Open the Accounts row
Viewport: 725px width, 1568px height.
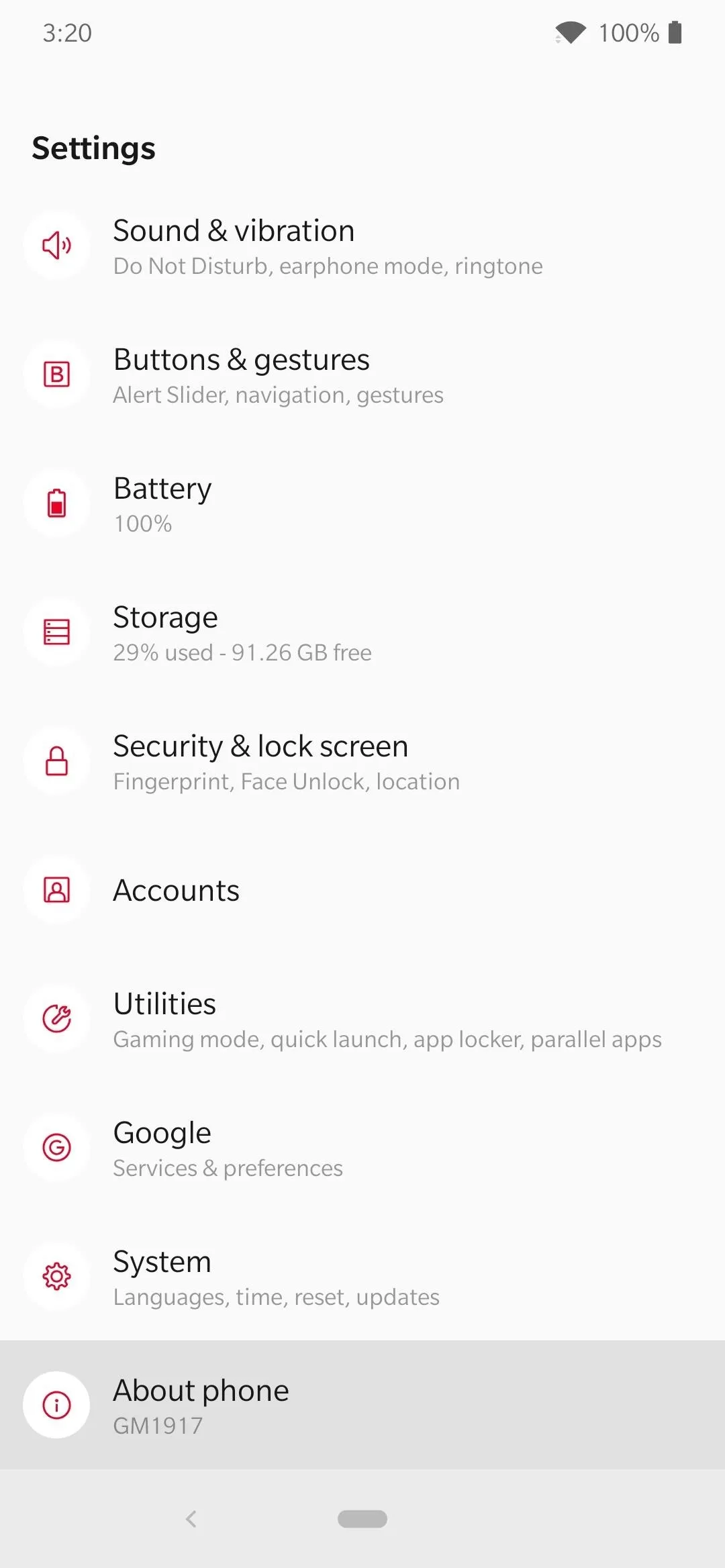(x=362, y=890)
